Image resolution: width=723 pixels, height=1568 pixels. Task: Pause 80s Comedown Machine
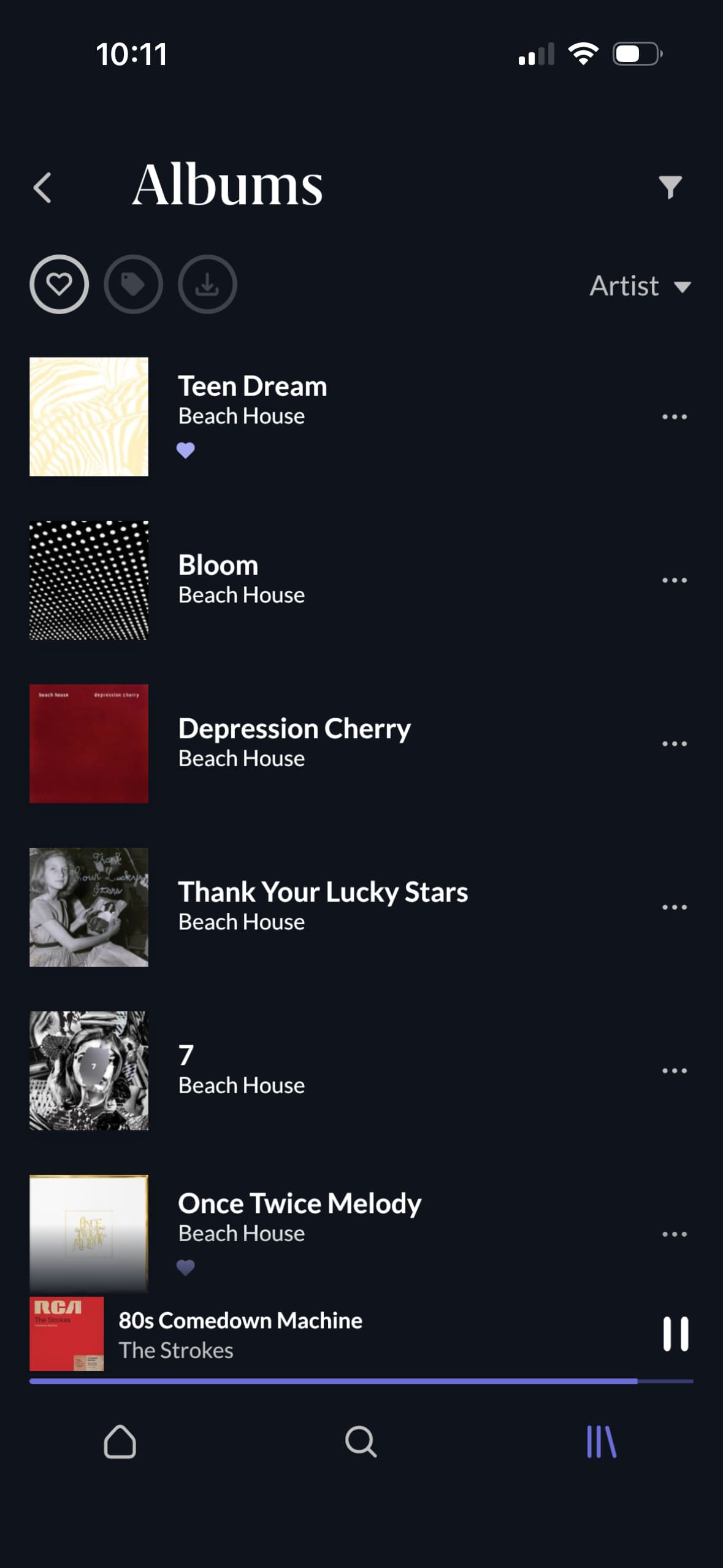[675, 1334]
